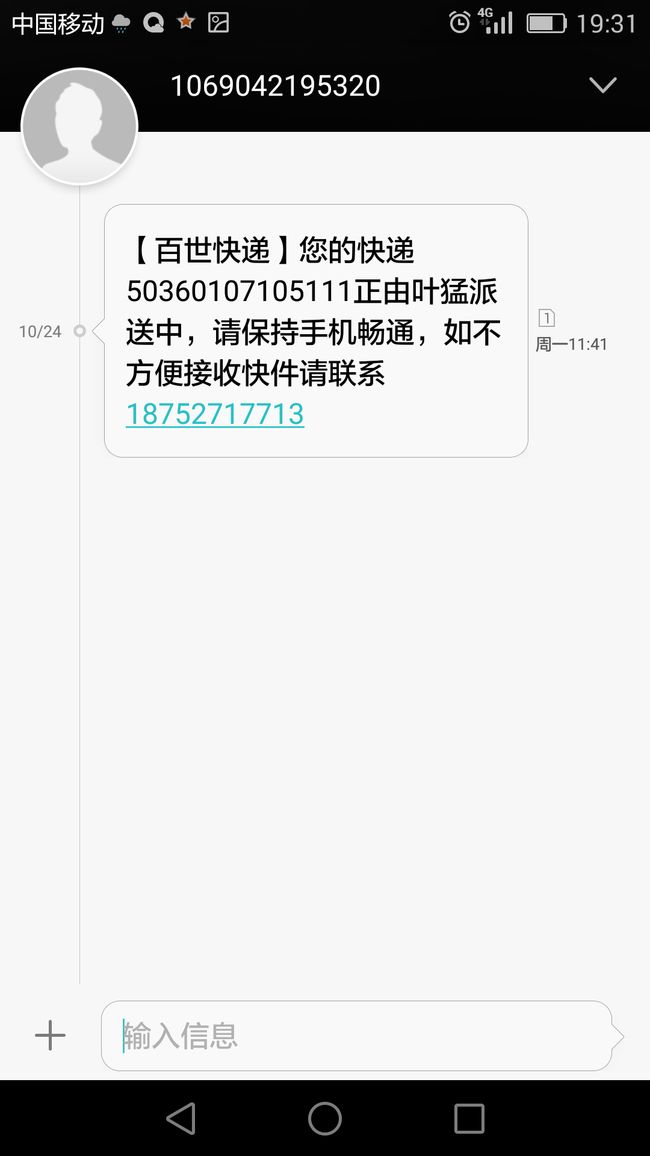The width and height of the screenshot is (650, 1156).
Task: Expand the dropdown chevron beside the sender number
Action: (x=602, y=86)
